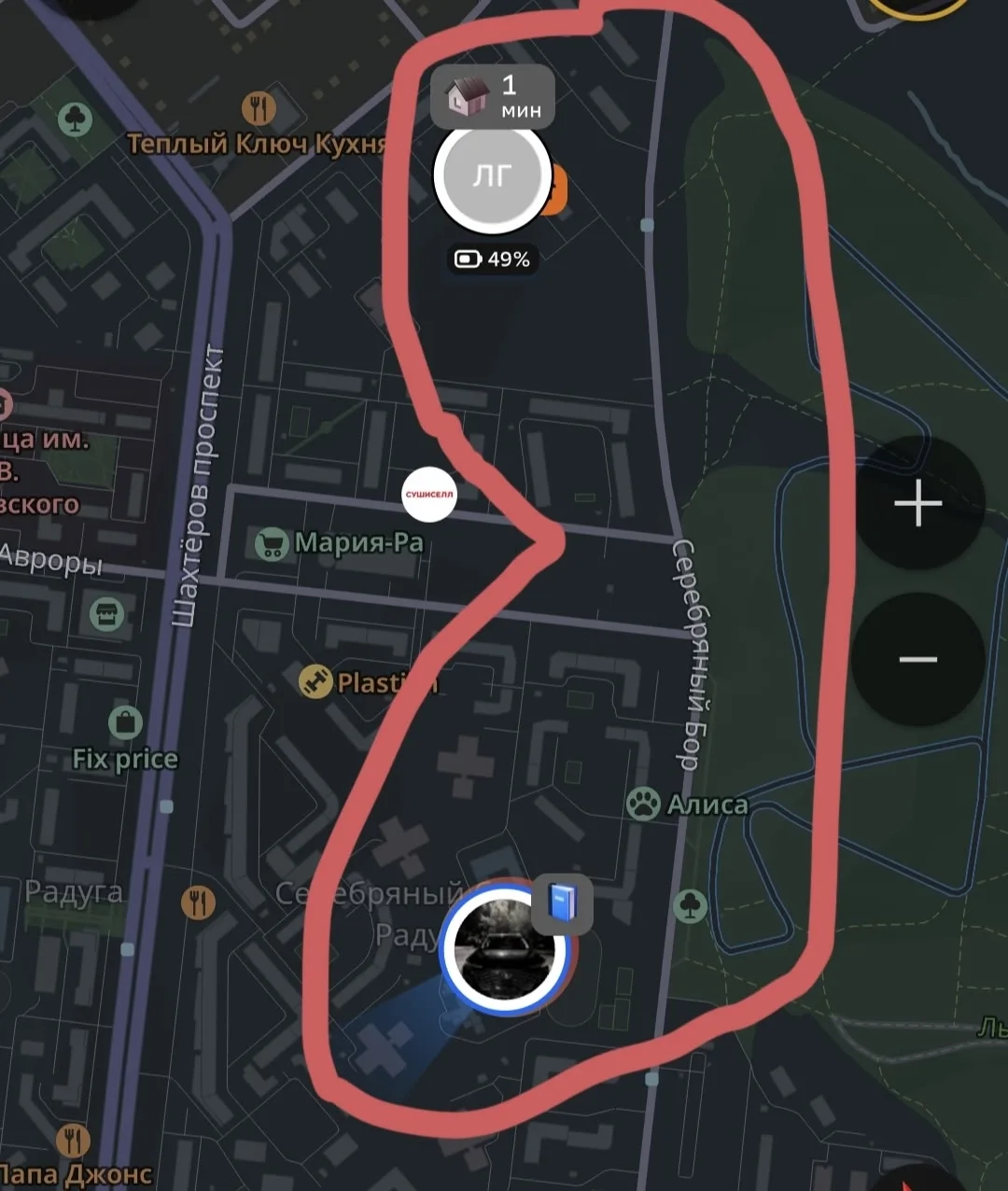Open the Сушиселл place marker
1008x1191 pixels.
point(429,493)
